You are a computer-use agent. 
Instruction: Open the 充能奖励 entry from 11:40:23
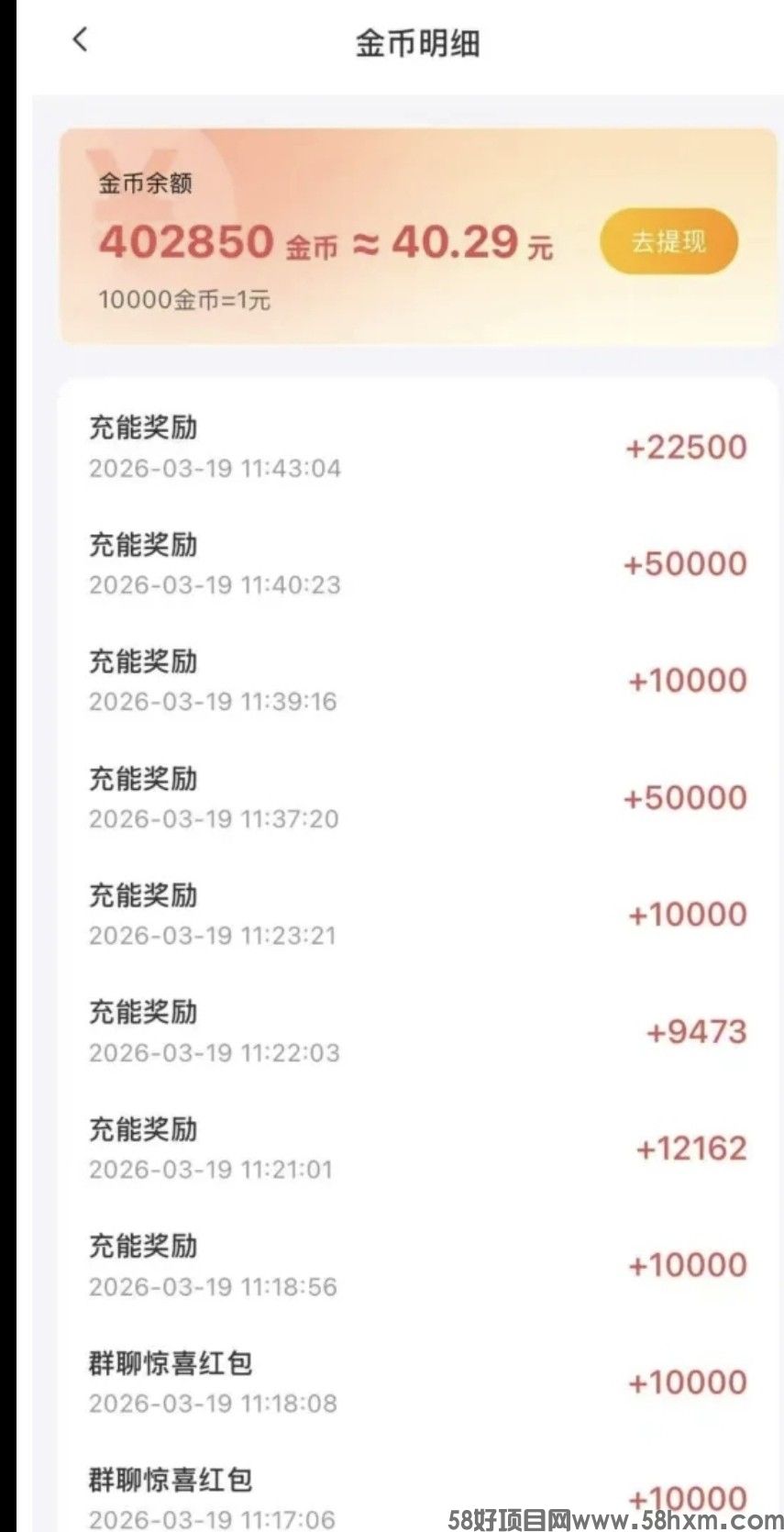(143, 544)
